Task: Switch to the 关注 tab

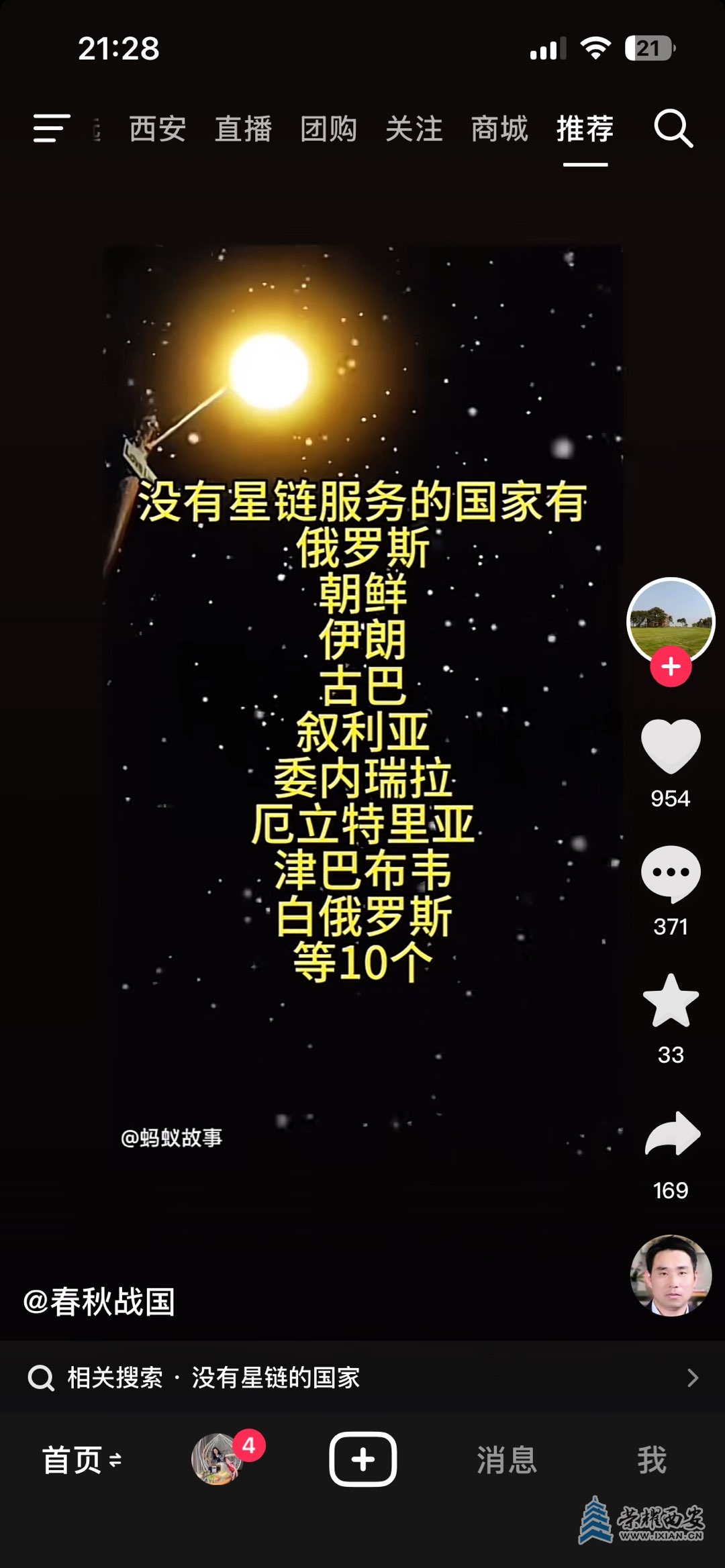Action: pyautogui.click(x=414, y=129)
